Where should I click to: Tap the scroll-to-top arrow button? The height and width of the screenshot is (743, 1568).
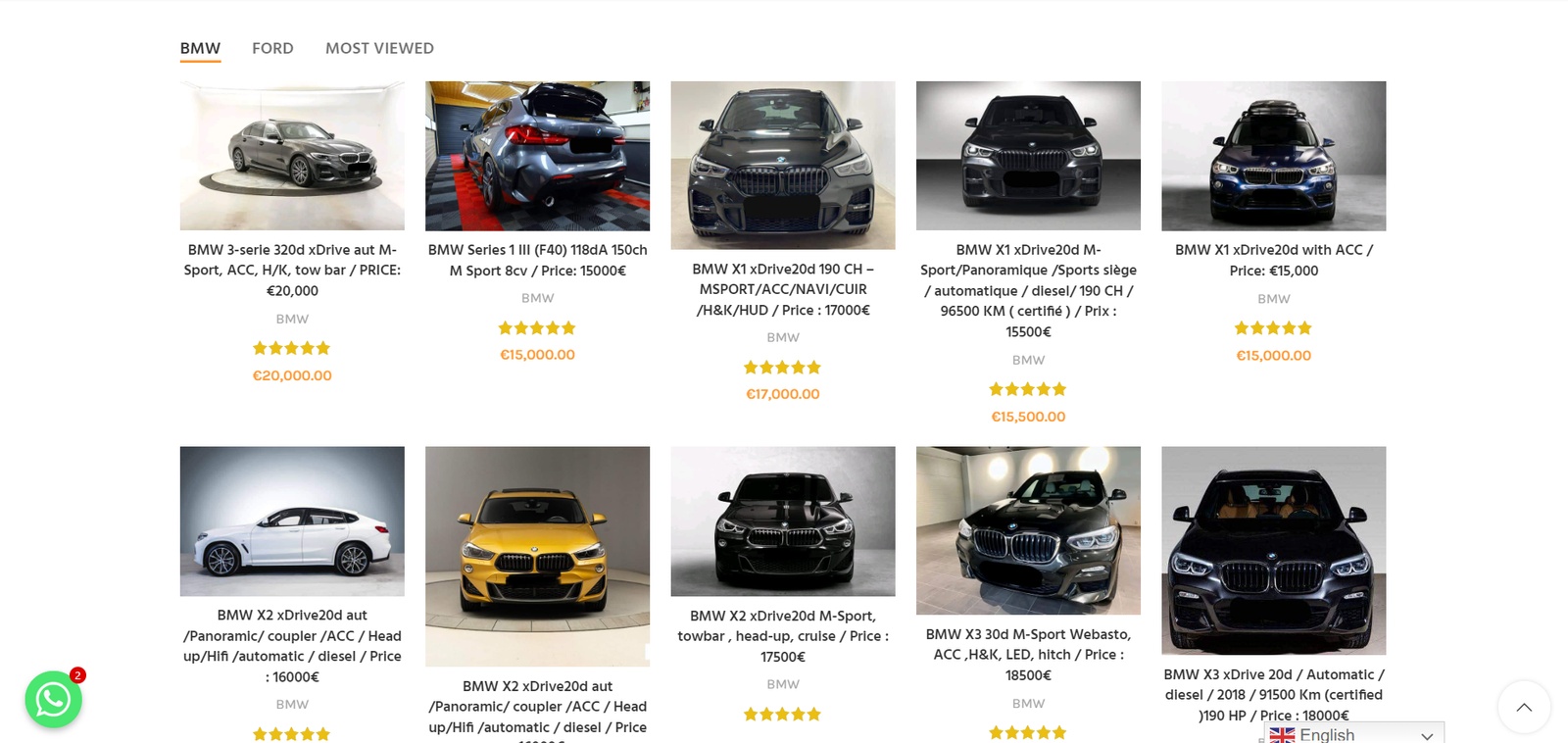pos(1523,707)
